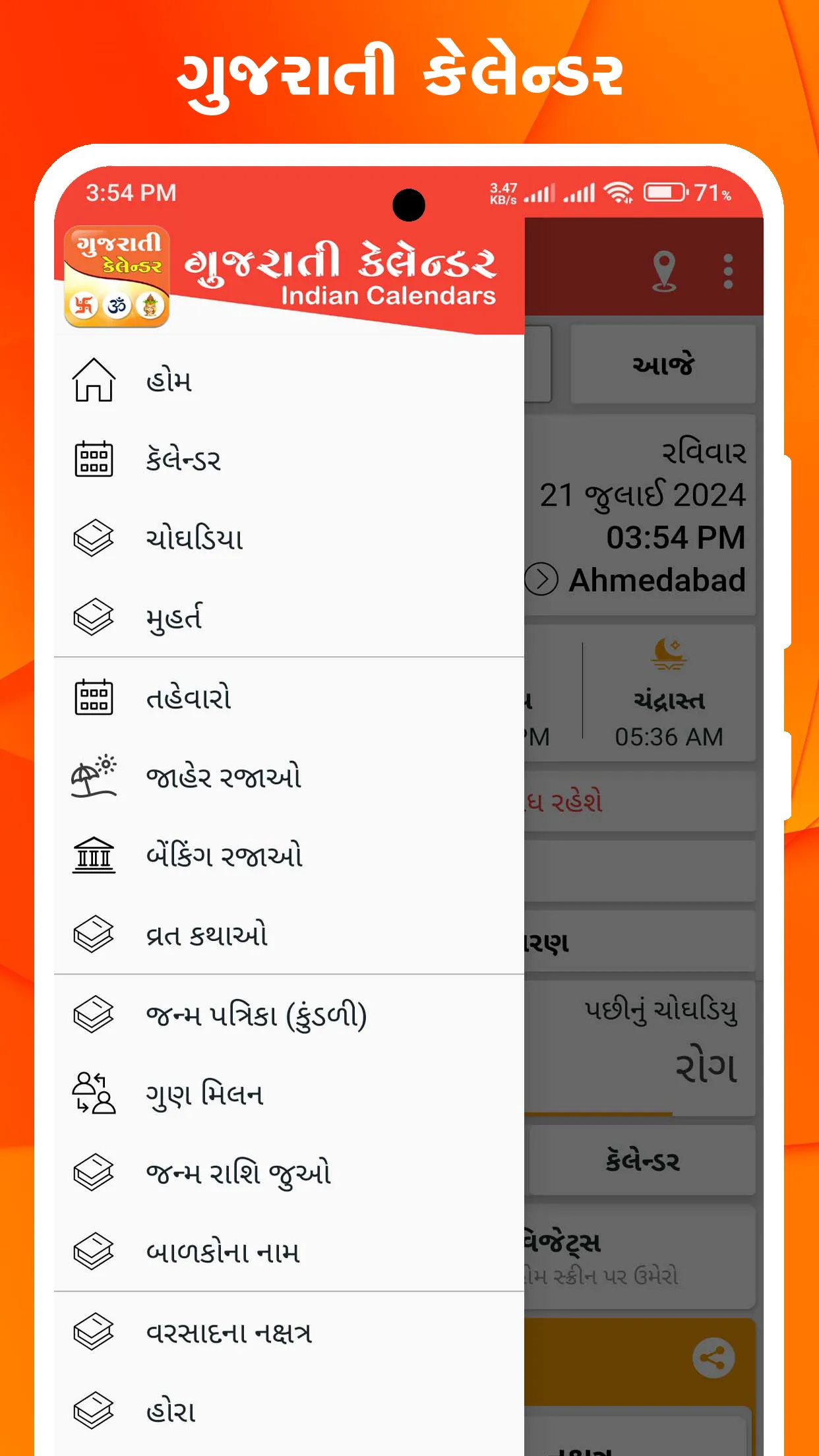
Task: Tap the આજે (Today) button
Action: coord(662,363)
